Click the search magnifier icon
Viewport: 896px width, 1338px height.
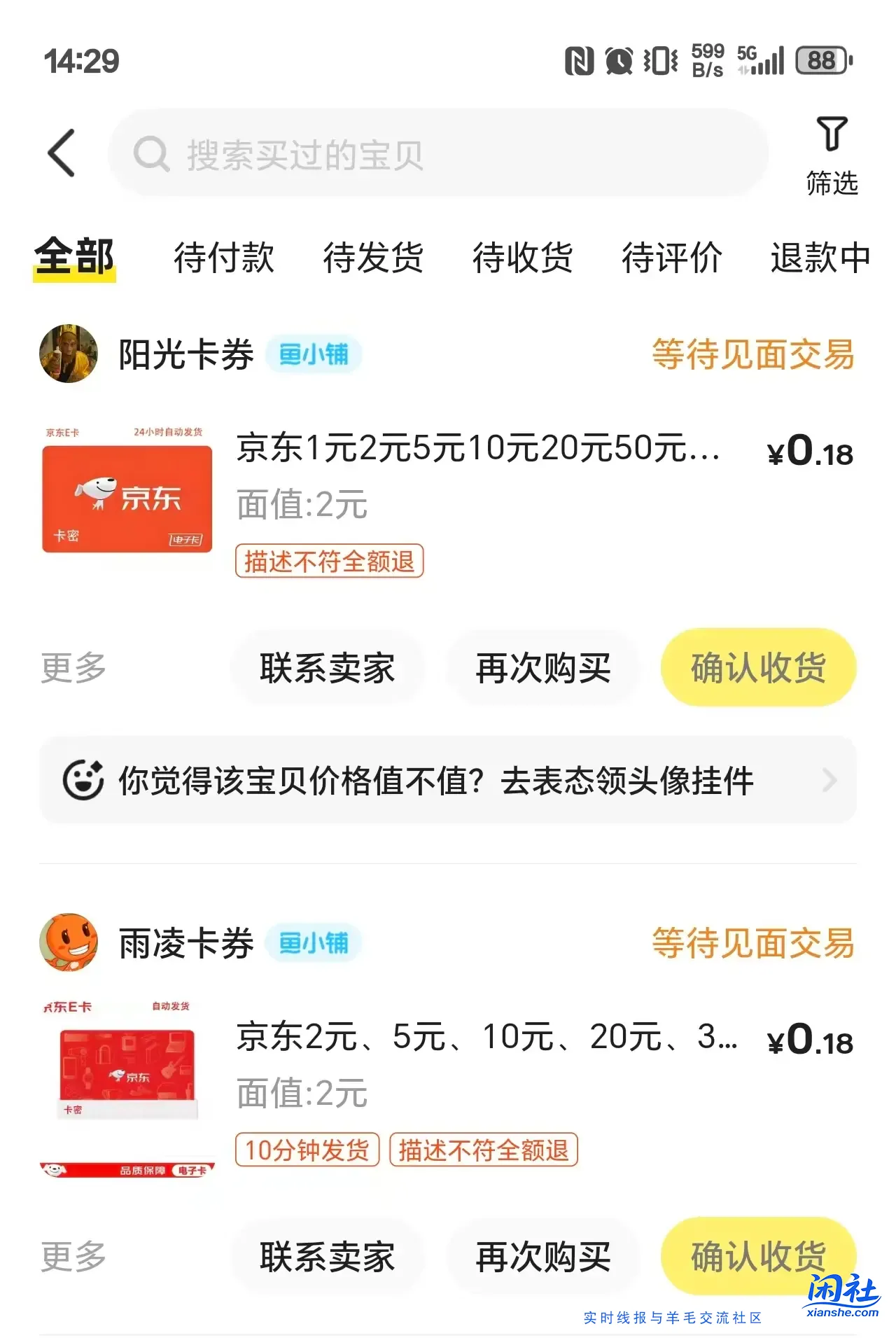click(152, 153)
